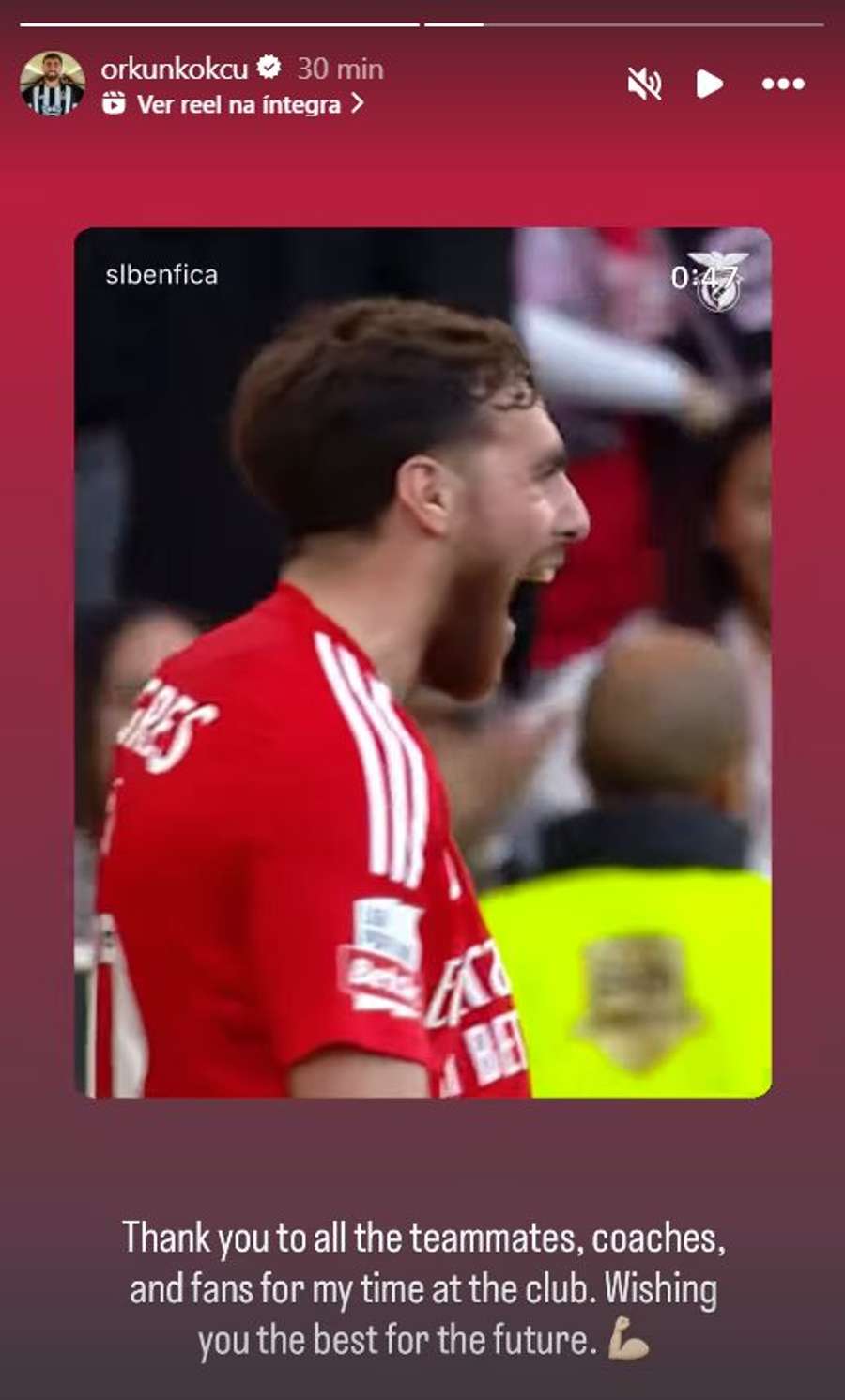Open the shared slbenfica reel
Image resolution: width=845 pixels, height=1400 pixels.
coord(422,662)
